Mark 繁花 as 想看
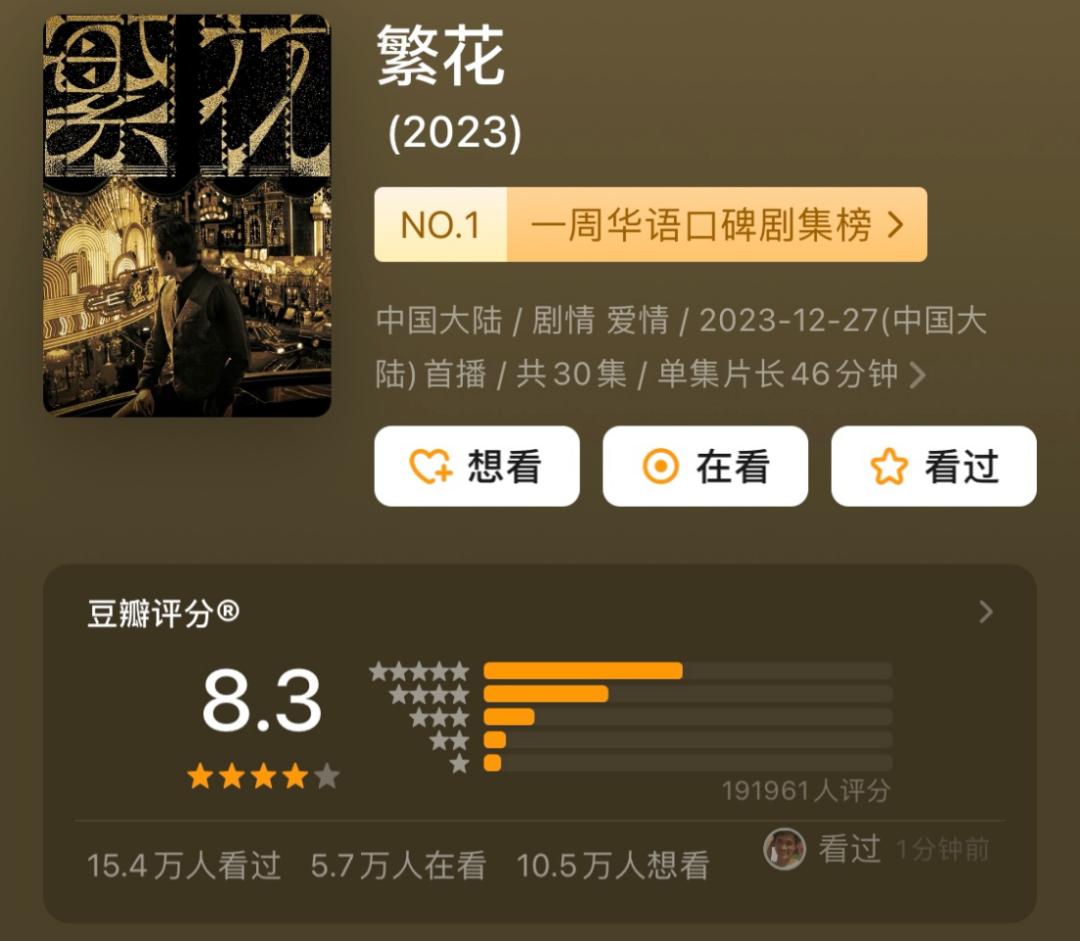The height and width of the screenshot is (941, 1080). (476, 466)
